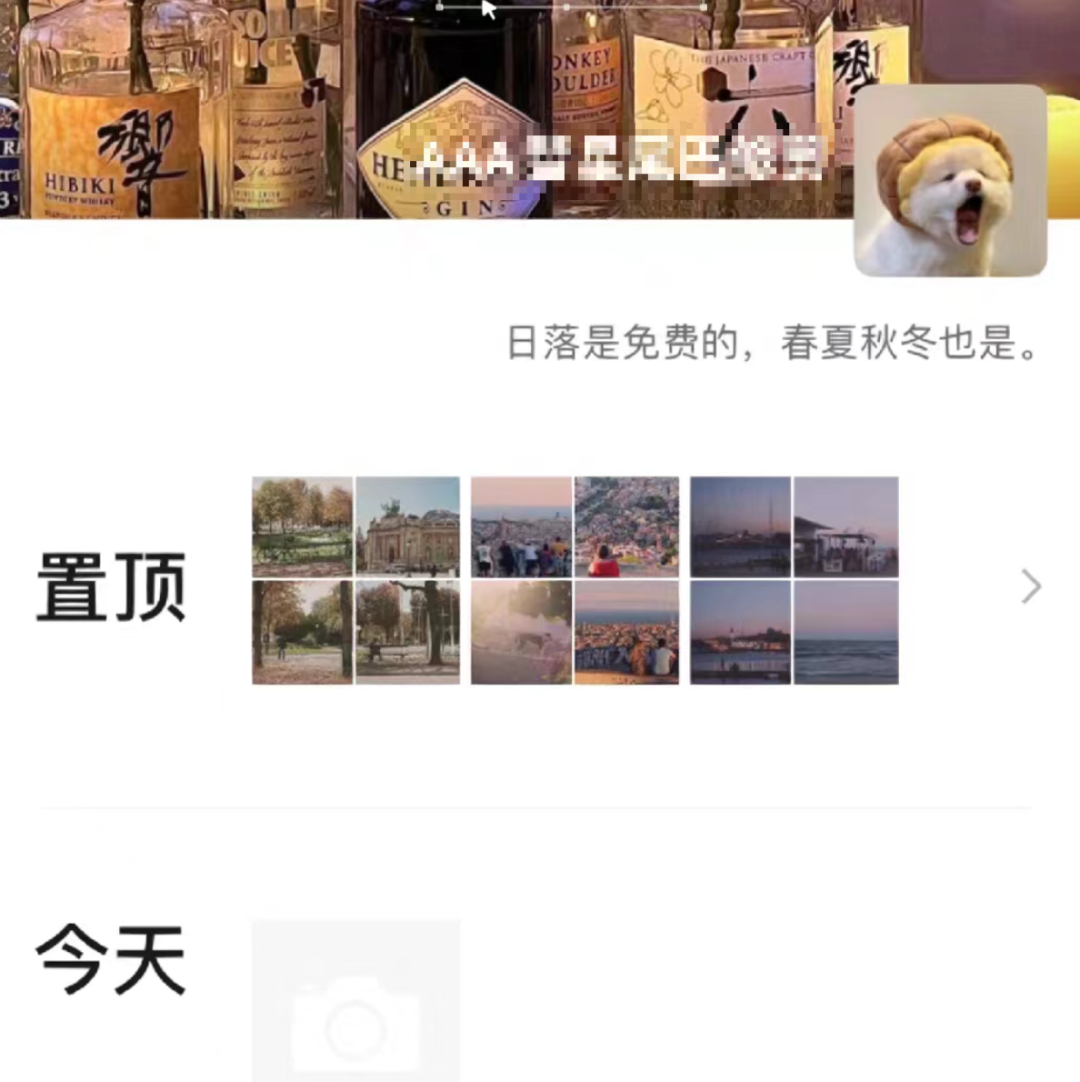Open the puppy profile avatar

[x=950, y=181]
